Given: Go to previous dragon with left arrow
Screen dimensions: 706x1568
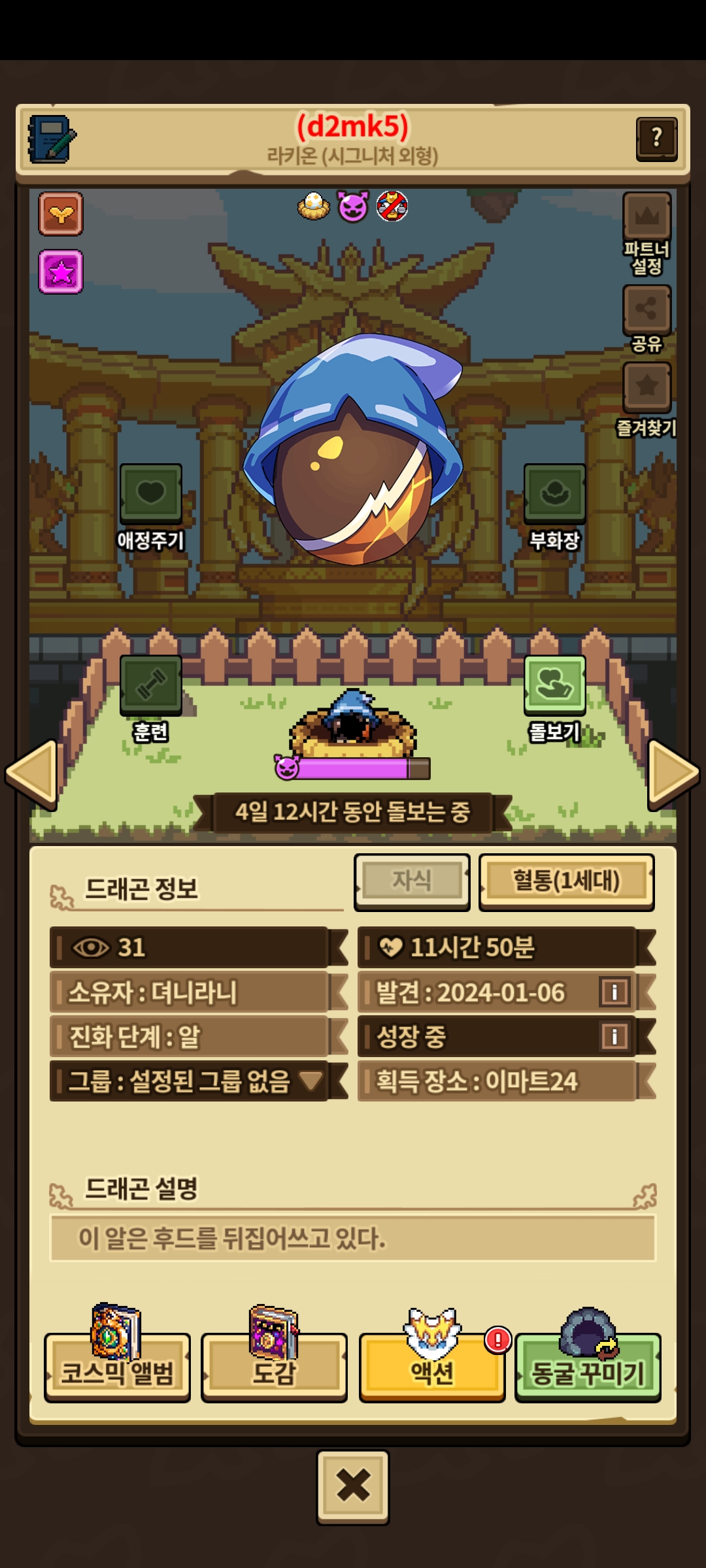Looking at the screenshot, I should (31, 774).
